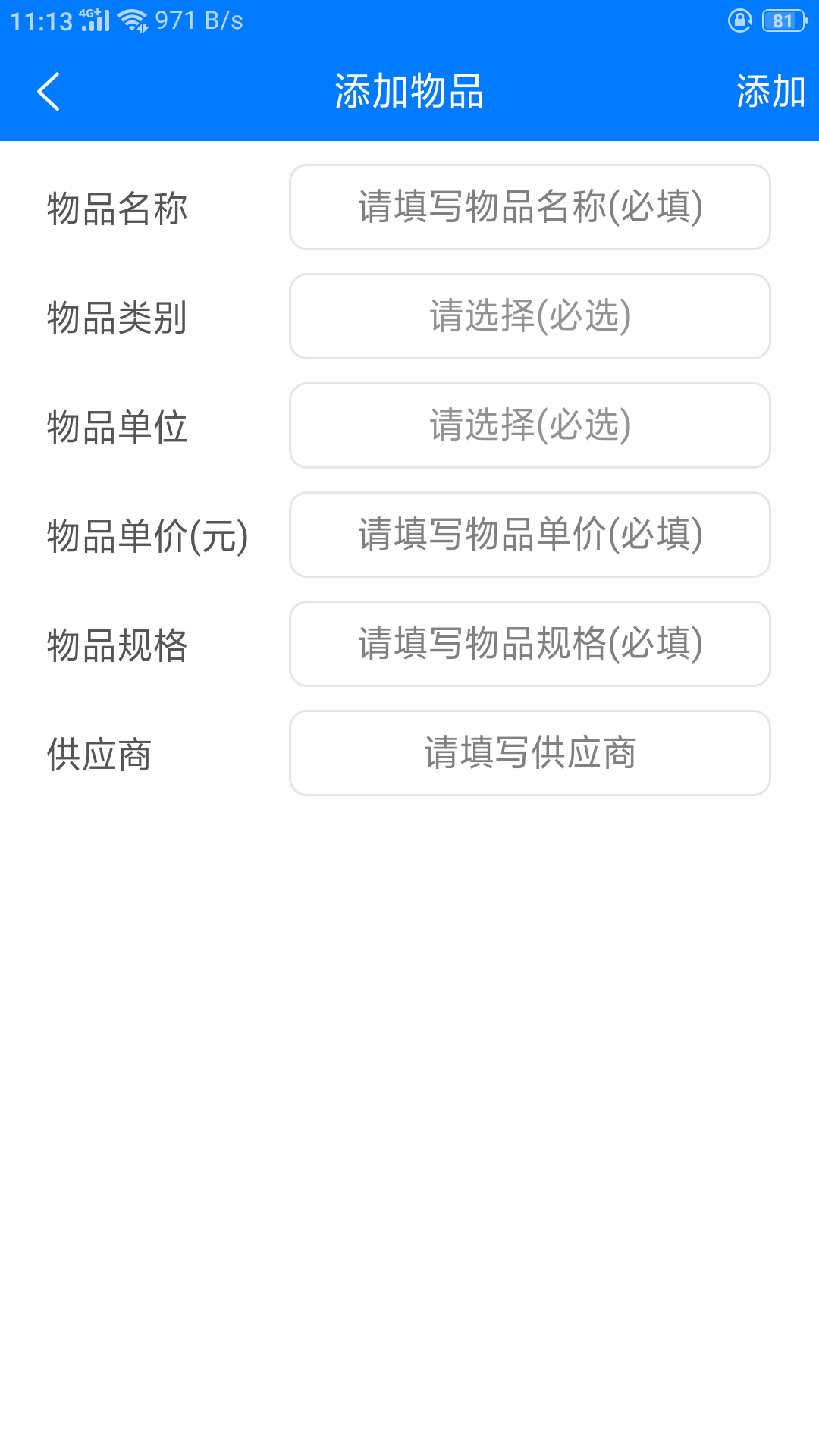Focus the 物品名称 input field
This screenshot has height=1456, width=819.
(530, 207)
